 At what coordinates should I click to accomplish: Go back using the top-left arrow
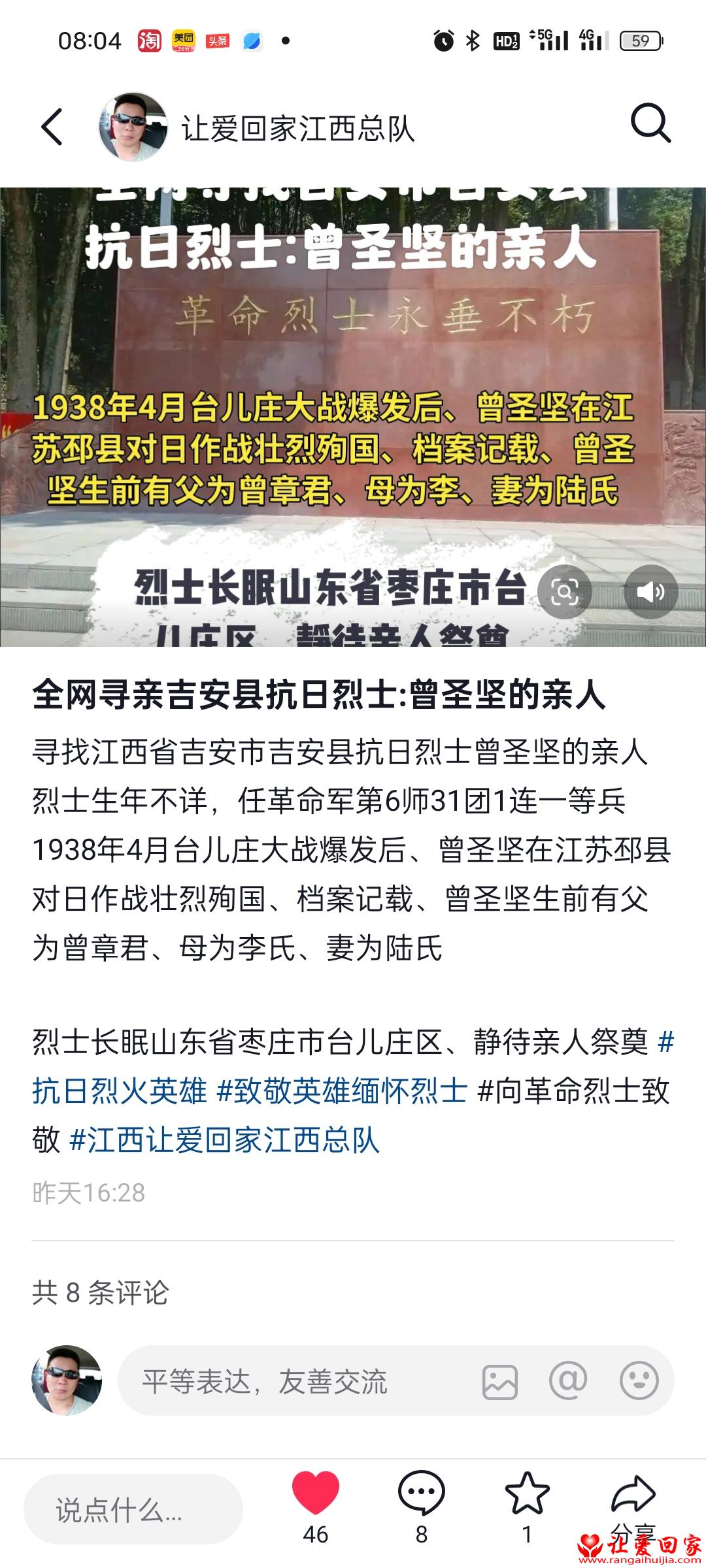coord(52,127)
